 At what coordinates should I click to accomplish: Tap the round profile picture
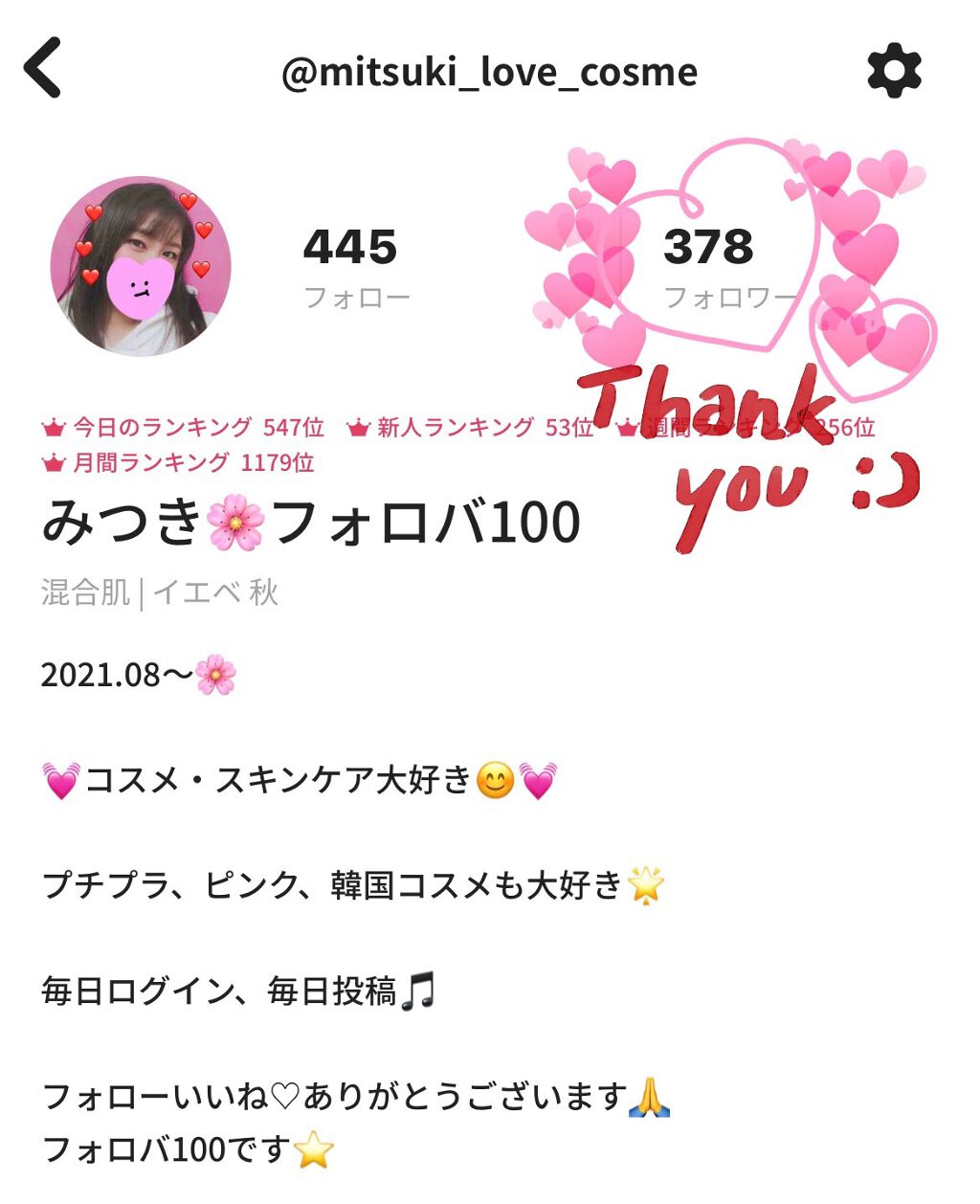141,265
